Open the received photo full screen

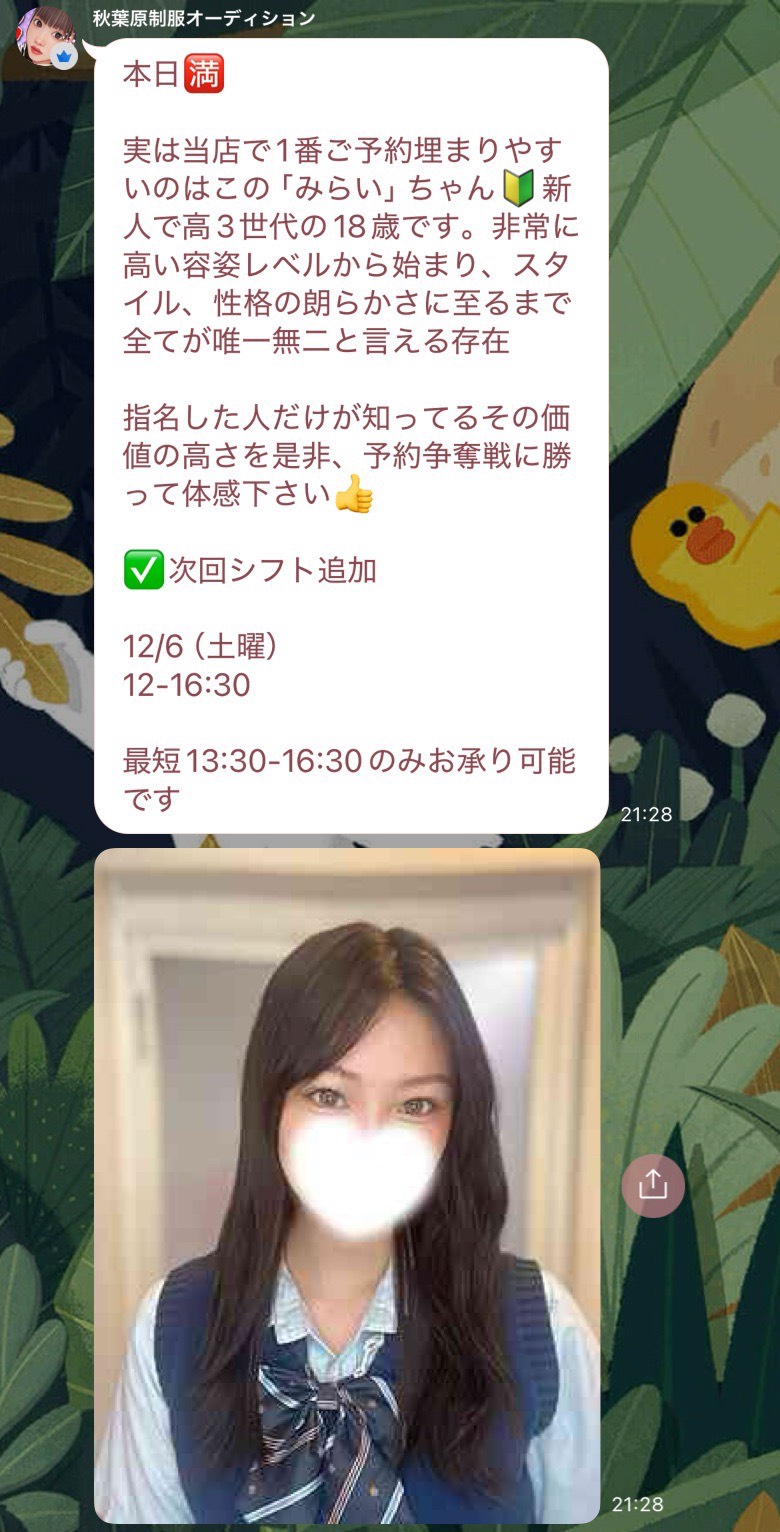pyautogui.click(x=347, y=1185)
